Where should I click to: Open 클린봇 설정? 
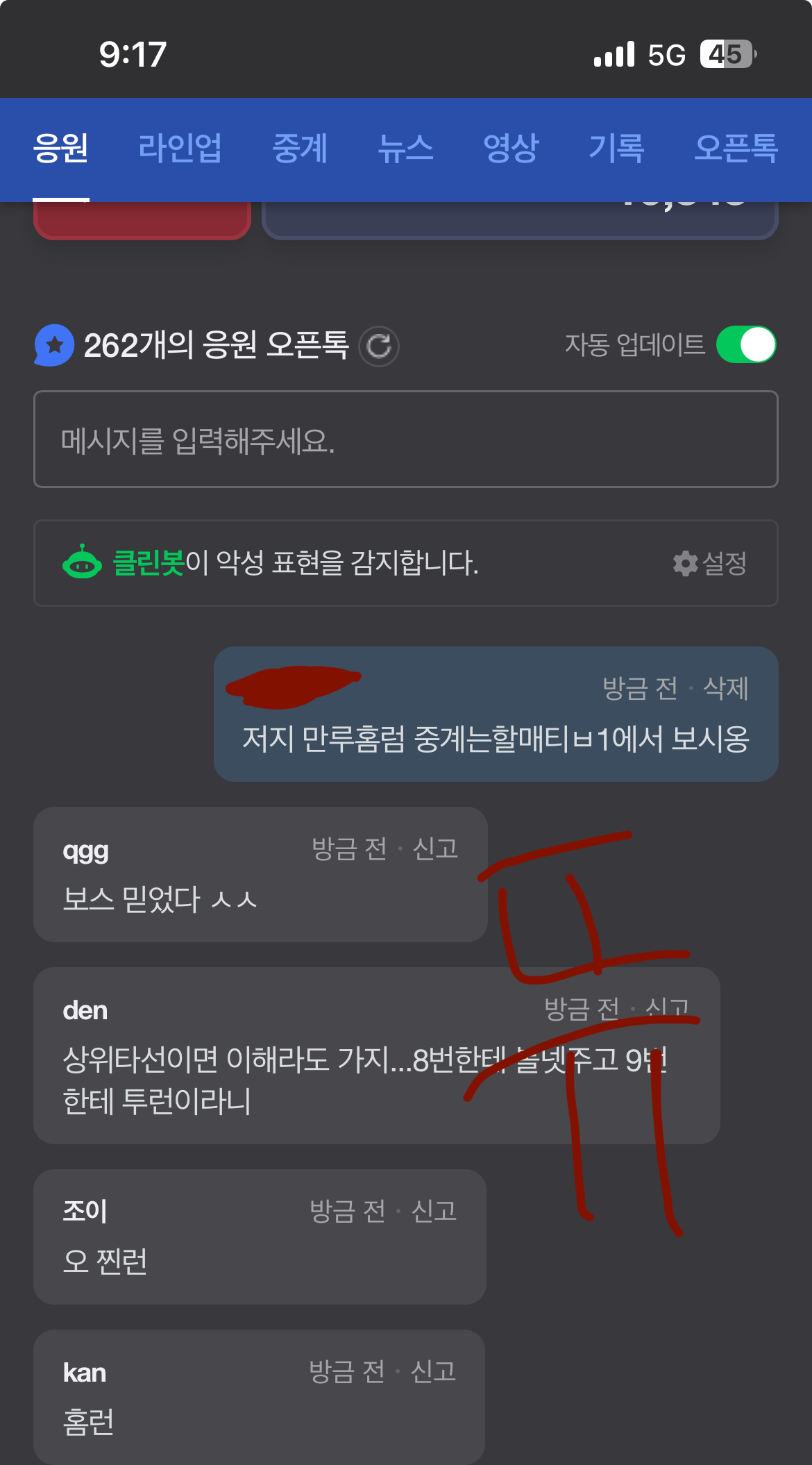711,563
